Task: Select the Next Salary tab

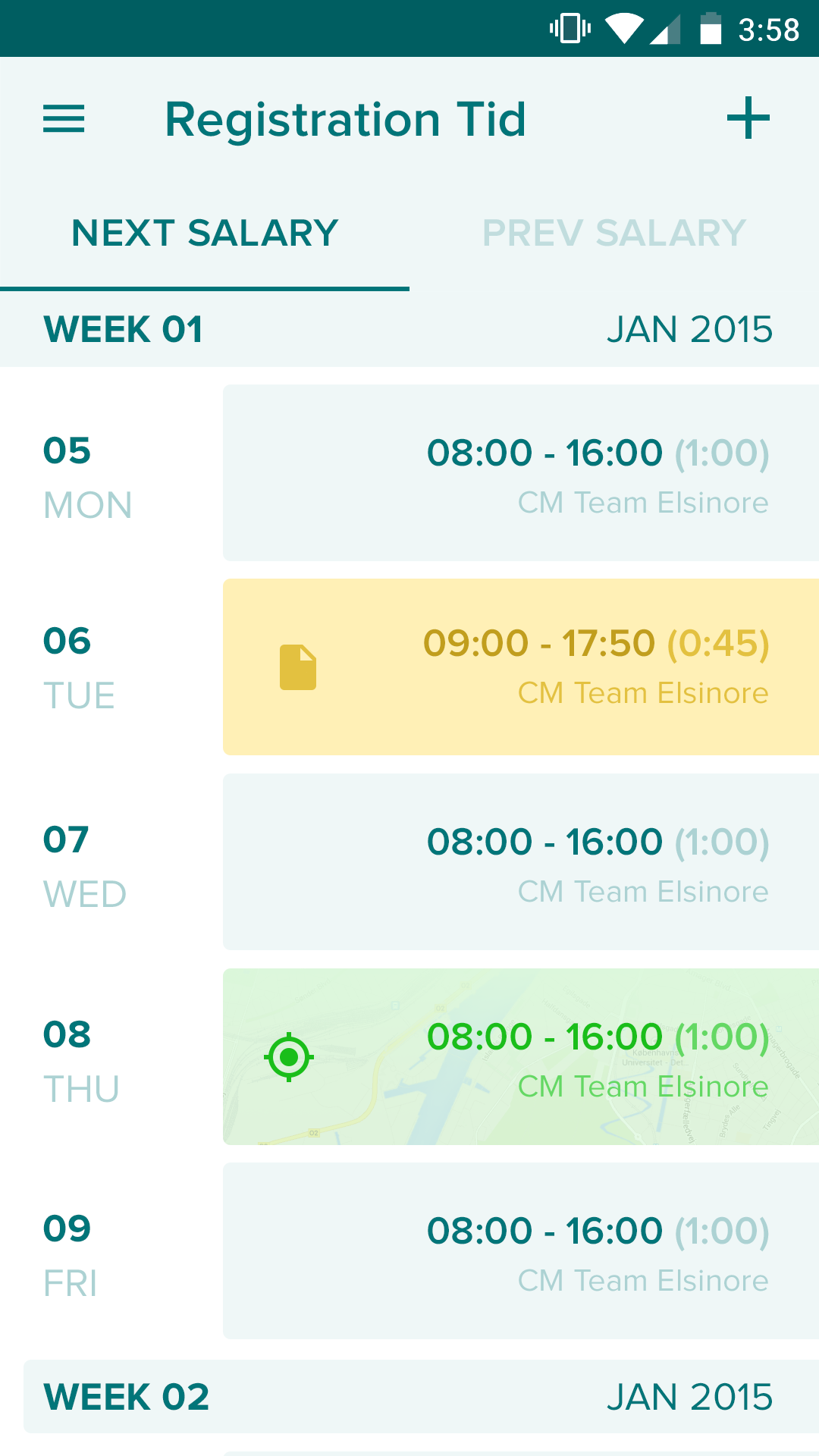Action: tap(205, 233)
